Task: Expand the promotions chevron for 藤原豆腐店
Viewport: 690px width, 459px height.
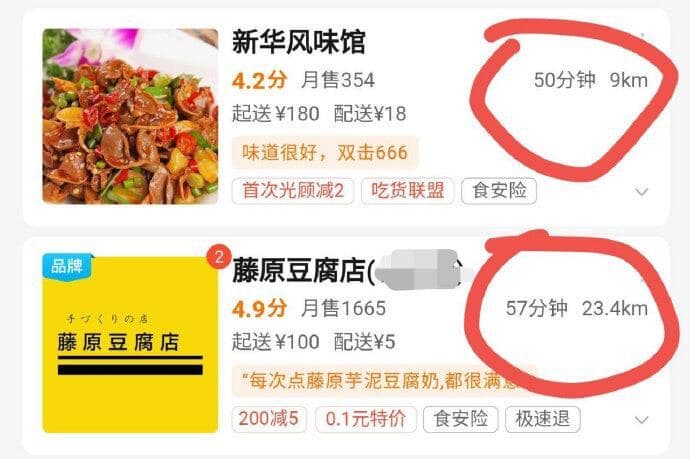Action: tap(641, 418)
